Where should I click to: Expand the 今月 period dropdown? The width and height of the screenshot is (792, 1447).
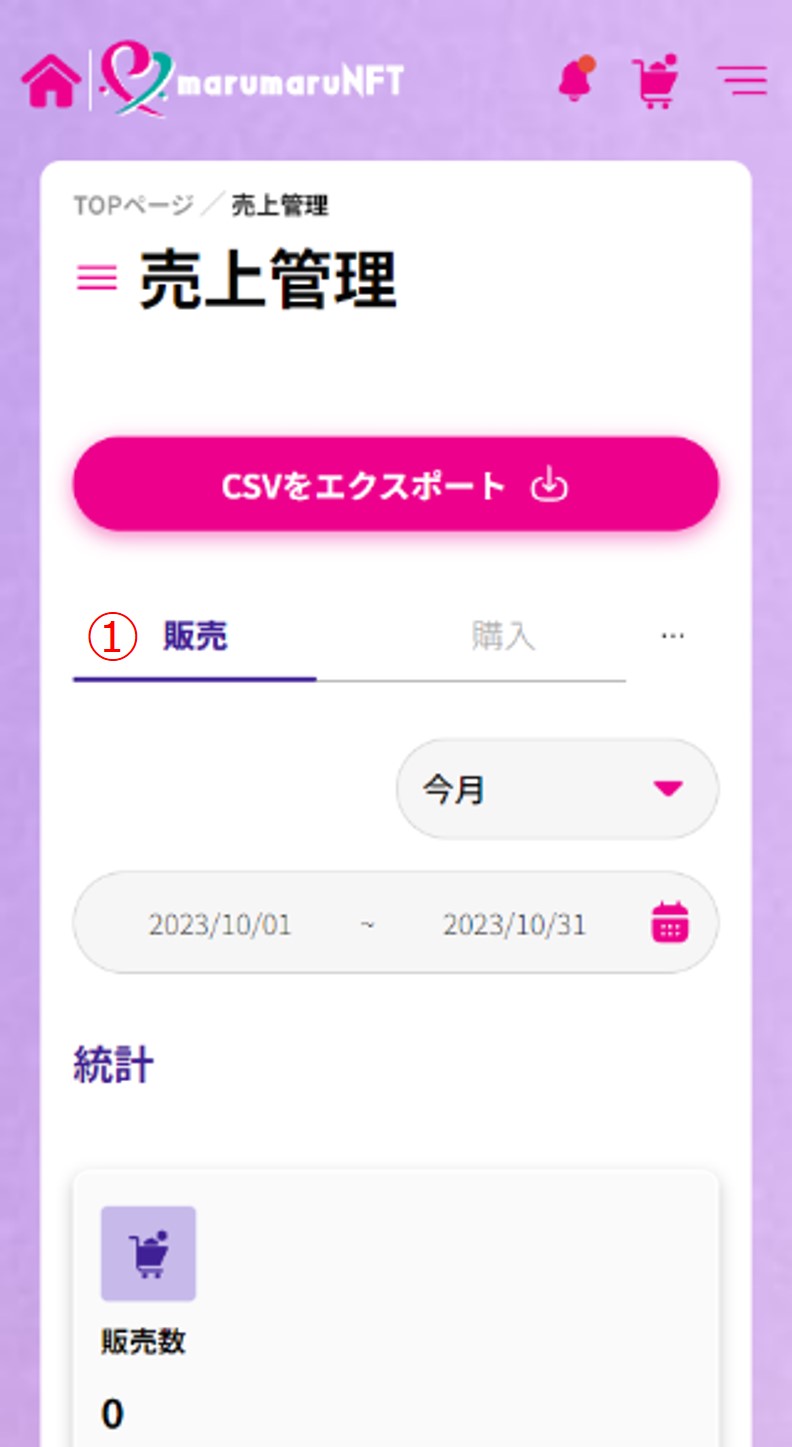pos(557,789)
